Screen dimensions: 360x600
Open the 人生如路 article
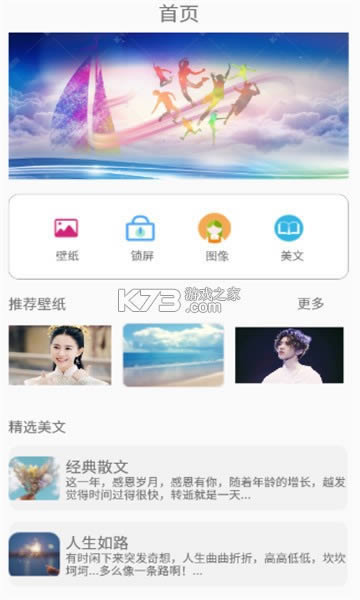point(178,554)
